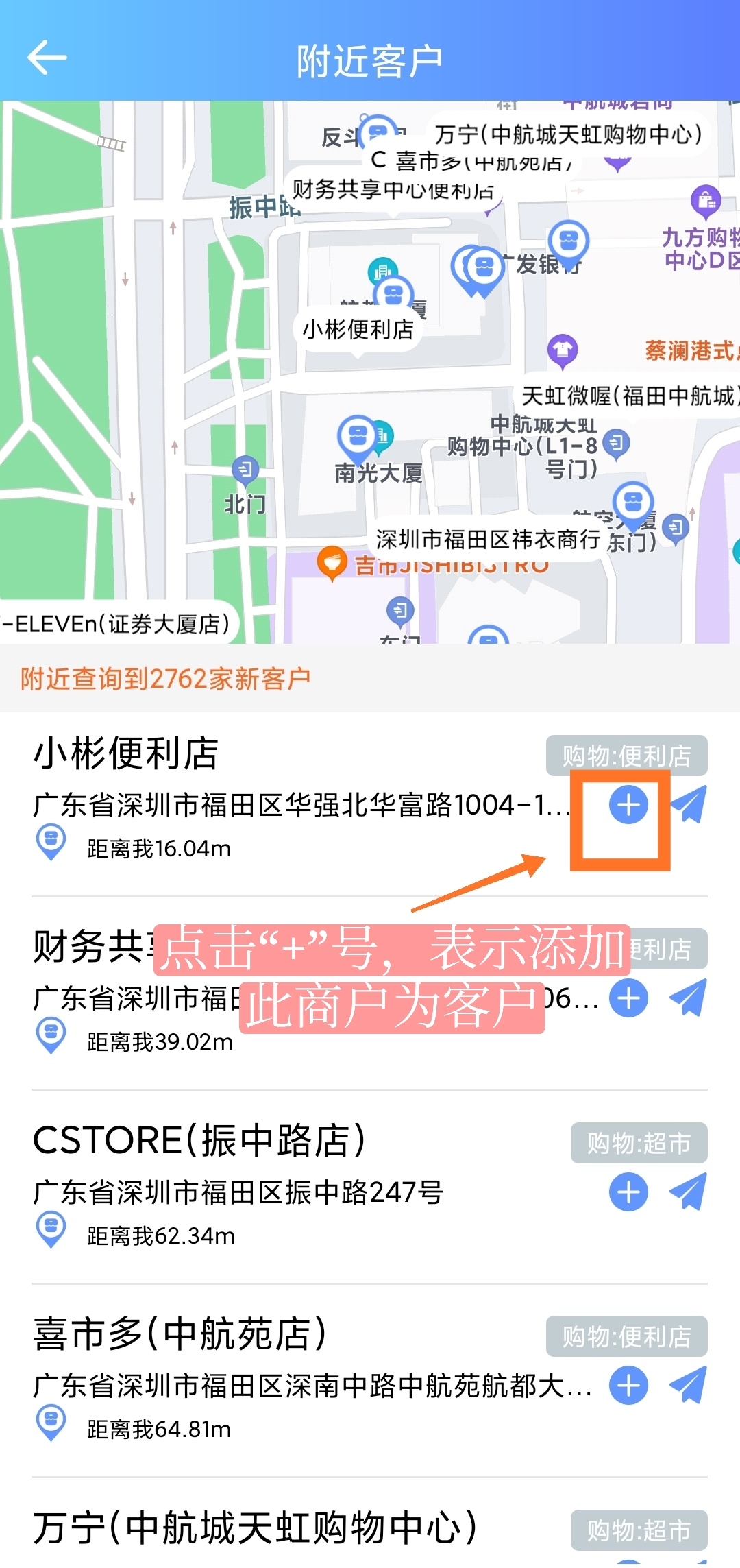The height and width of the screenshot is (1568, 740).
Task: Navigate to 喜市多(中航苑店)
Action: pos(689,1386)
